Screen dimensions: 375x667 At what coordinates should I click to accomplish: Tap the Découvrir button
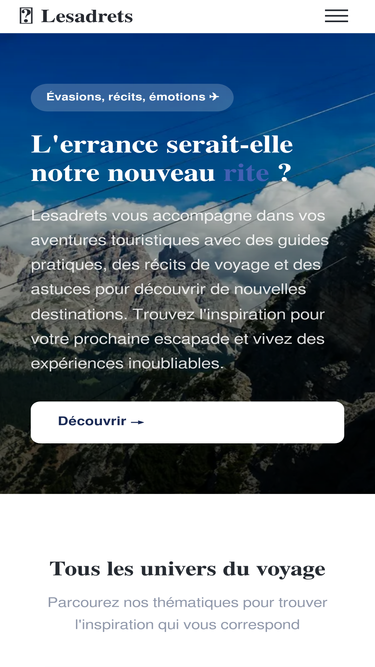[188, 422]
